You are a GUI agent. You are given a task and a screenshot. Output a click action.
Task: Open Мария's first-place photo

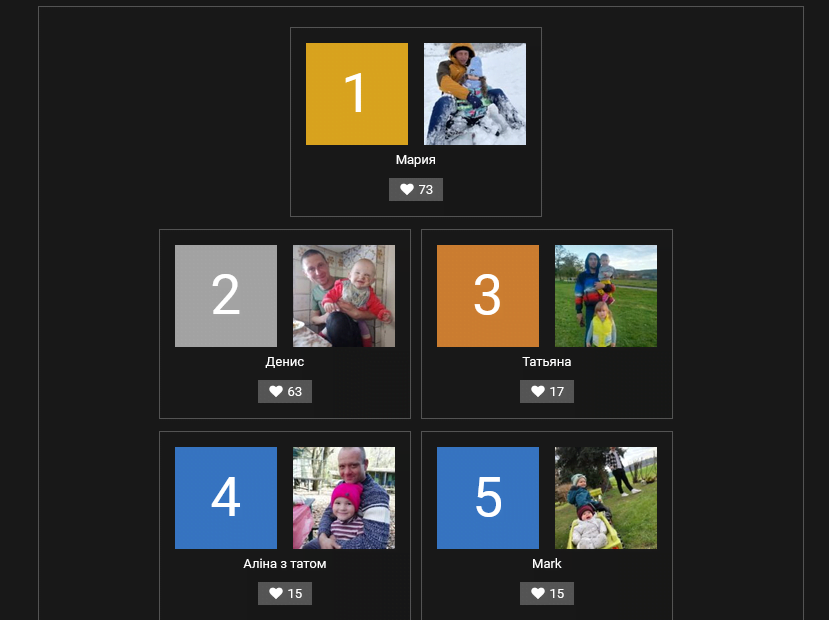click(474, 94)
